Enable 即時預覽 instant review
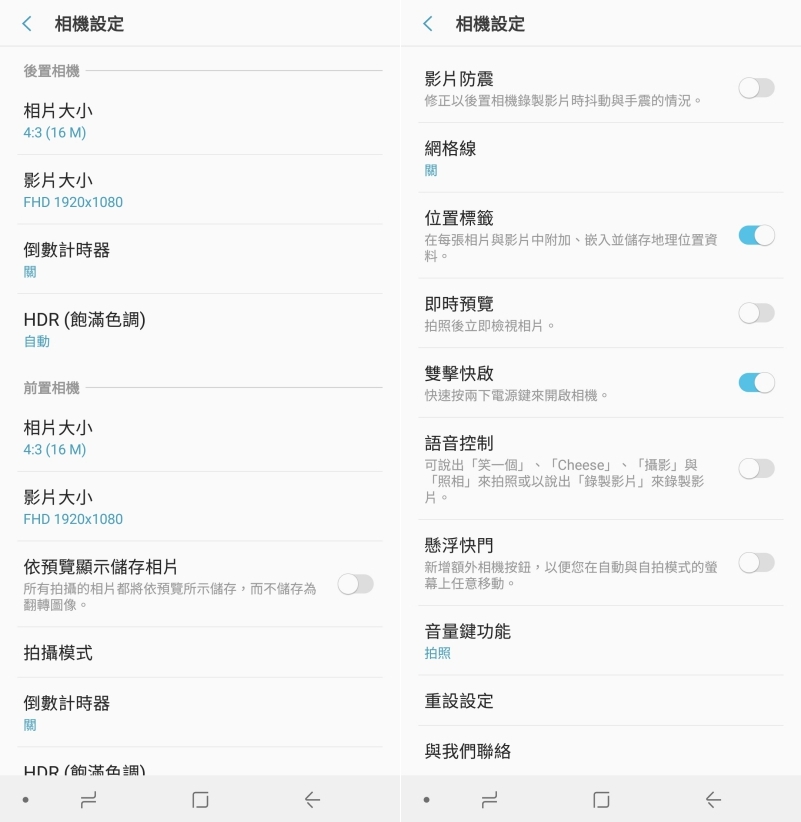801x822 pixels. tap(756, 313)
